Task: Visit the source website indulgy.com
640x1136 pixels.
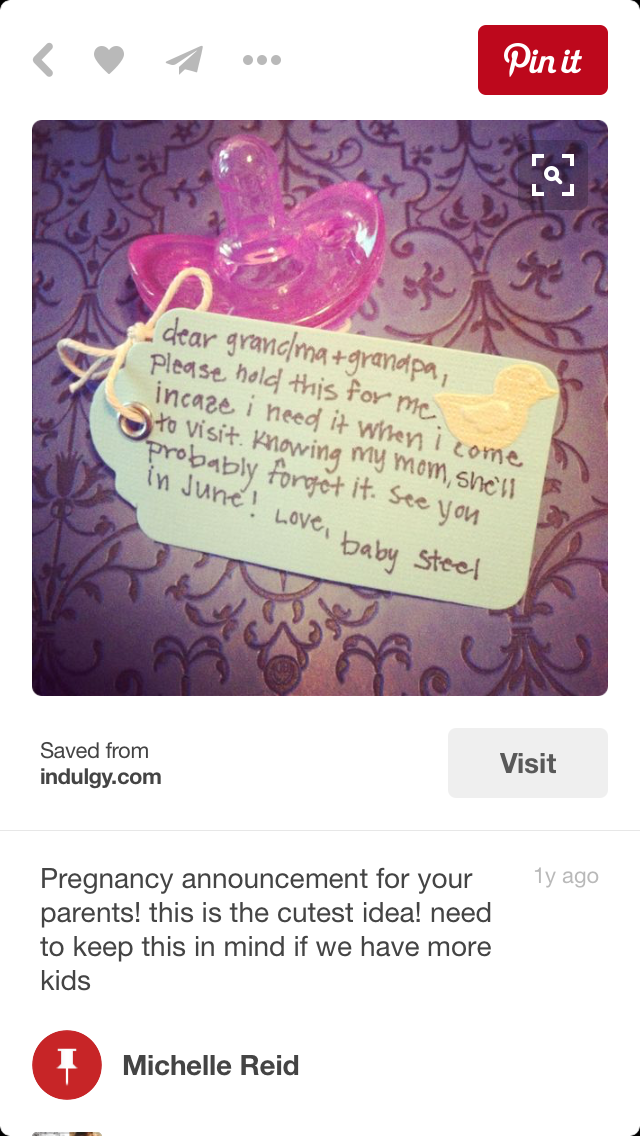Action: (527, 763)
